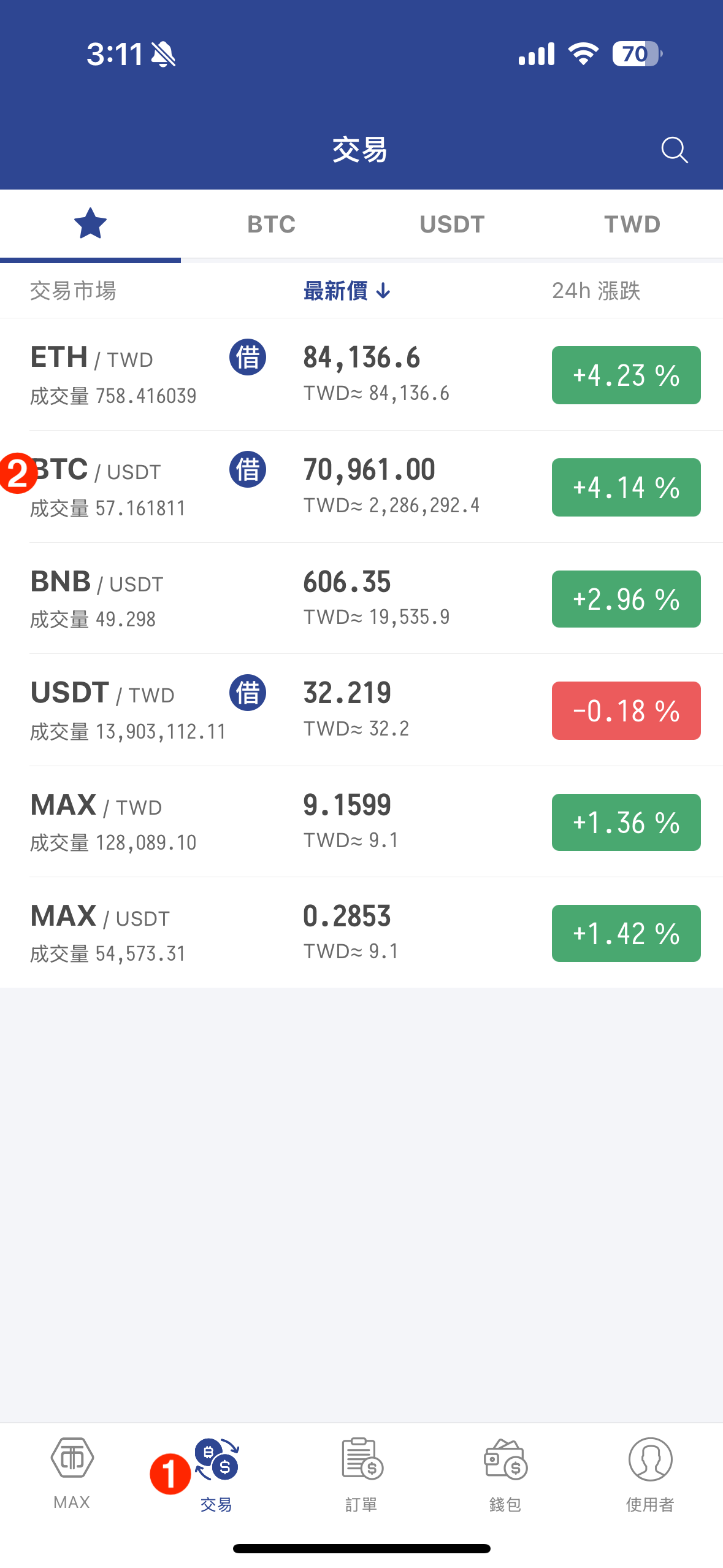This screenshot has height=1568, width=723.
Task: Go to the 使用者 profile tab
Action: 650,1474
